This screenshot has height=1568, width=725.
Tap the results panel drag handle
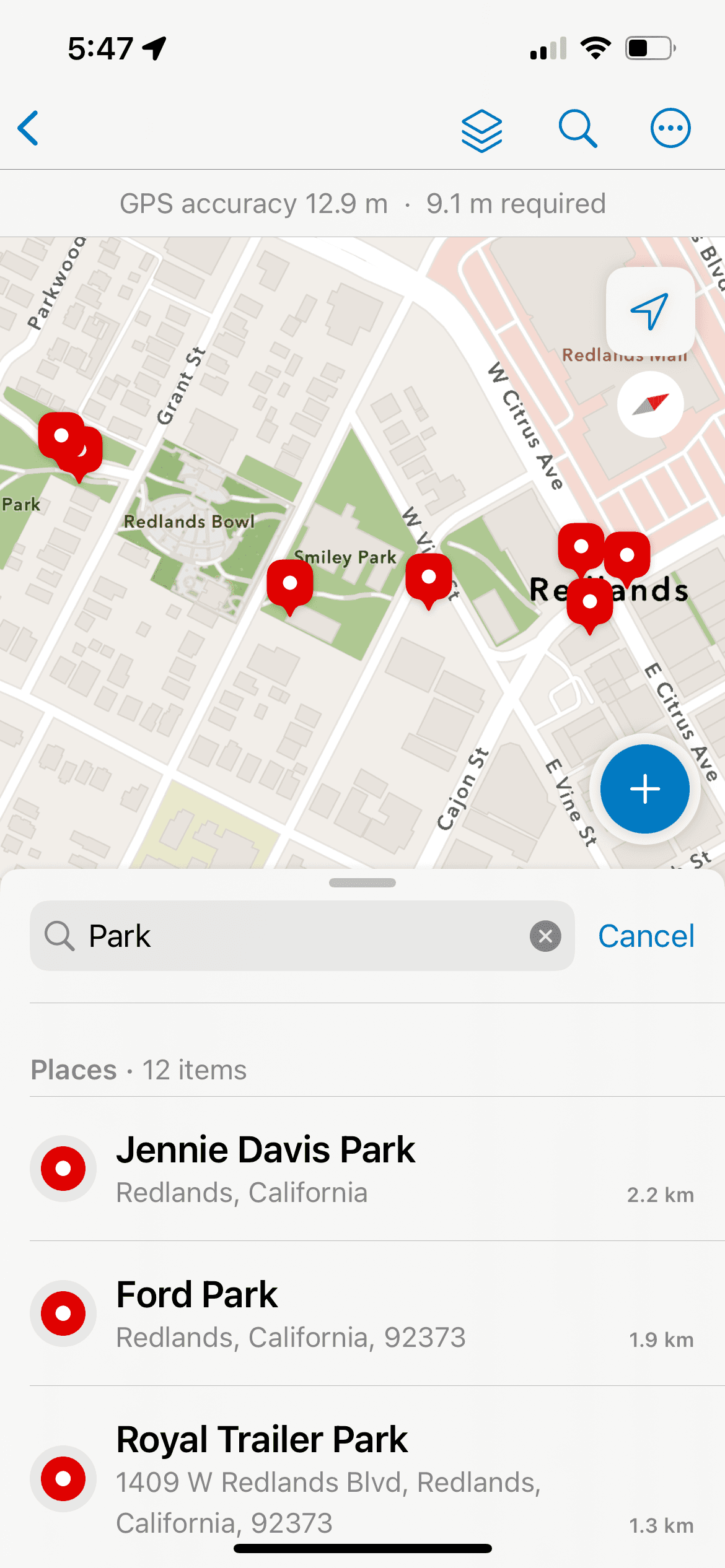pos(362,882)
